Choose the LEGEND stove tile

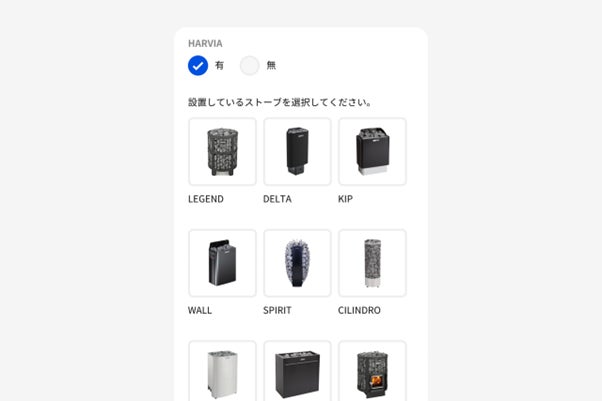click(x=222, y=152)
